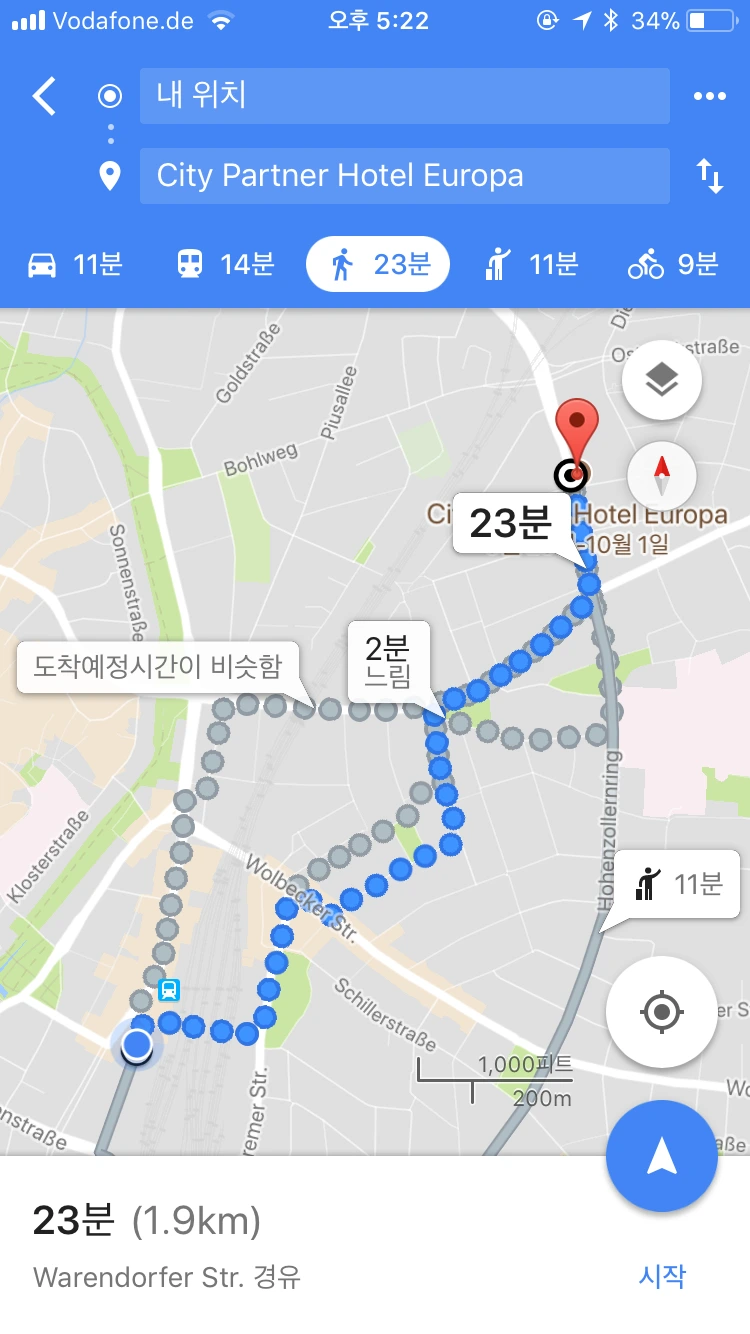The height and width of the screenshot is (1334, 750).
Task: Select the walking tab 23분
Action: tap(378, 265)
